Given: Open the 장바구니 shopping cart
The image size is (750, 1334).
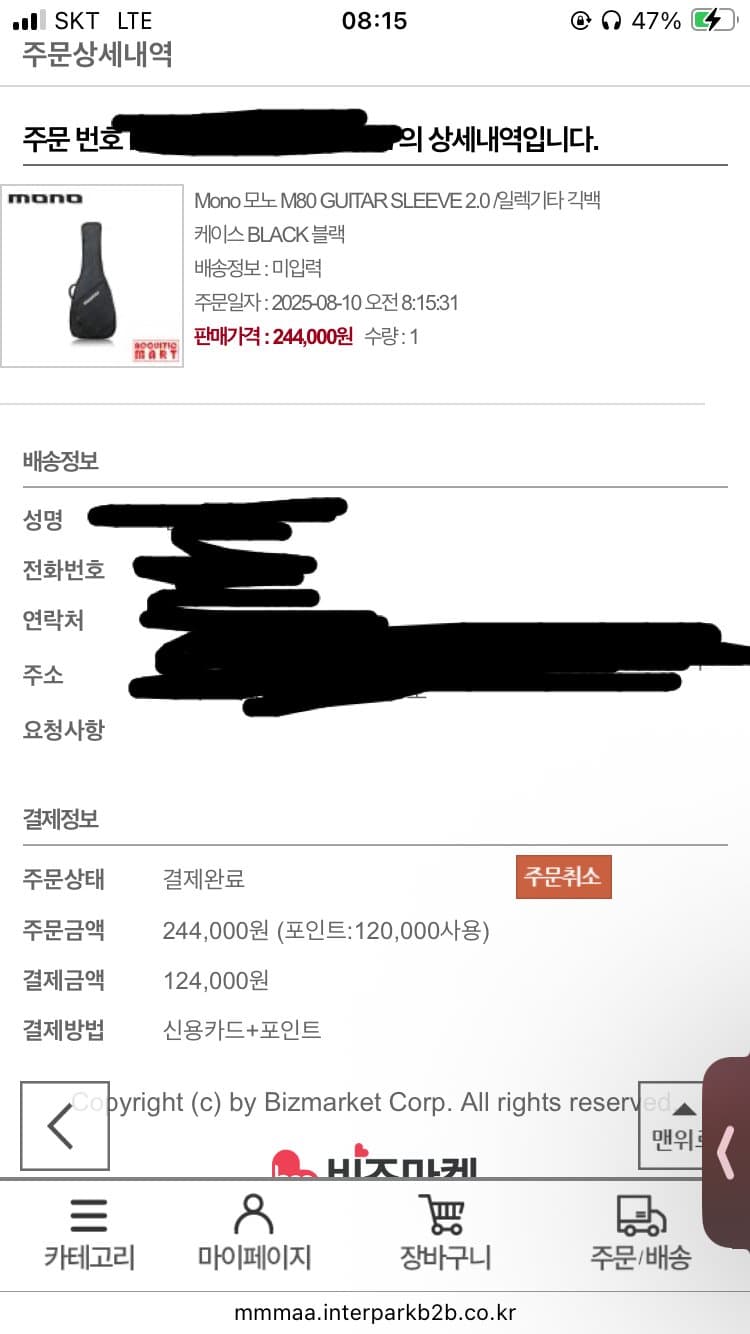Looking at the screenshot, I should click(x=445, y=1232).
